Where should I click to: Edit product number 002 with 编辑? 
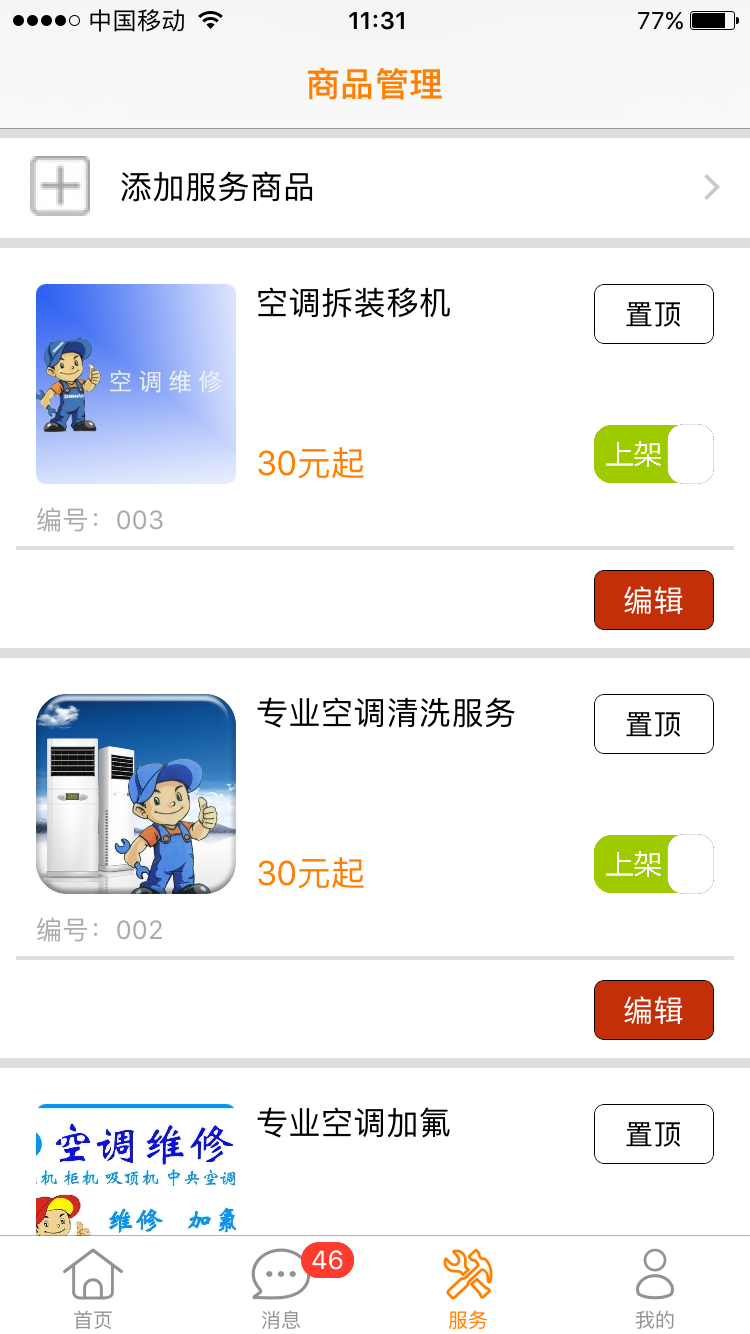[x=653, y=1010]
